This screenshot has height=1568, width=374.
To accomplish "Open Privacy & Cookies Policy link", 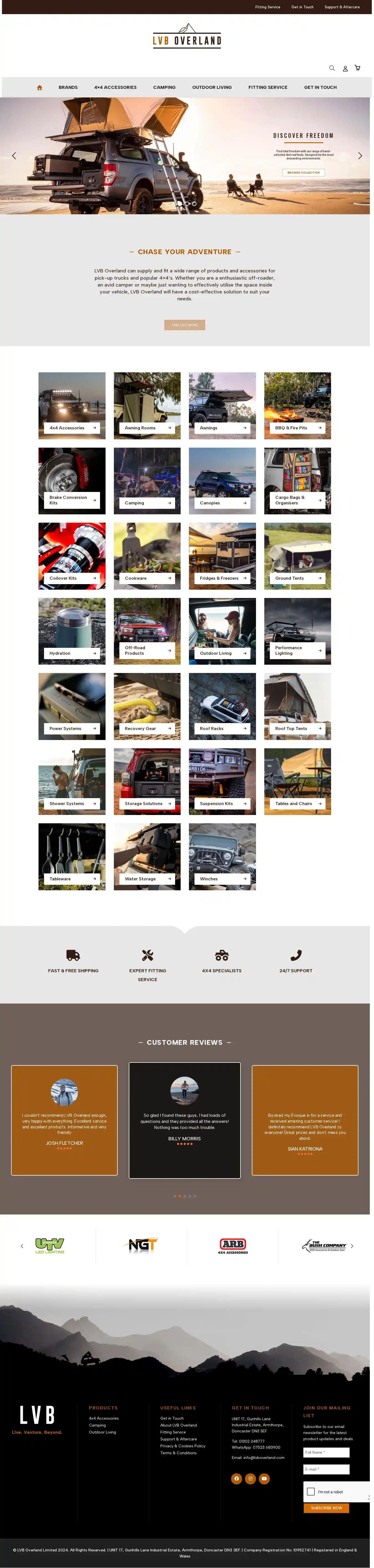I will point(183,1446).
